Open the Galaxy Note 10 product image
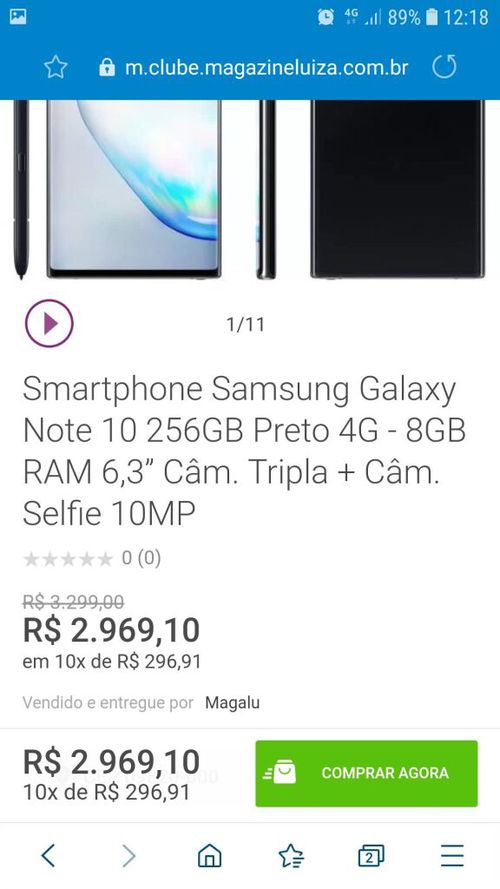 tap(250, 189)
